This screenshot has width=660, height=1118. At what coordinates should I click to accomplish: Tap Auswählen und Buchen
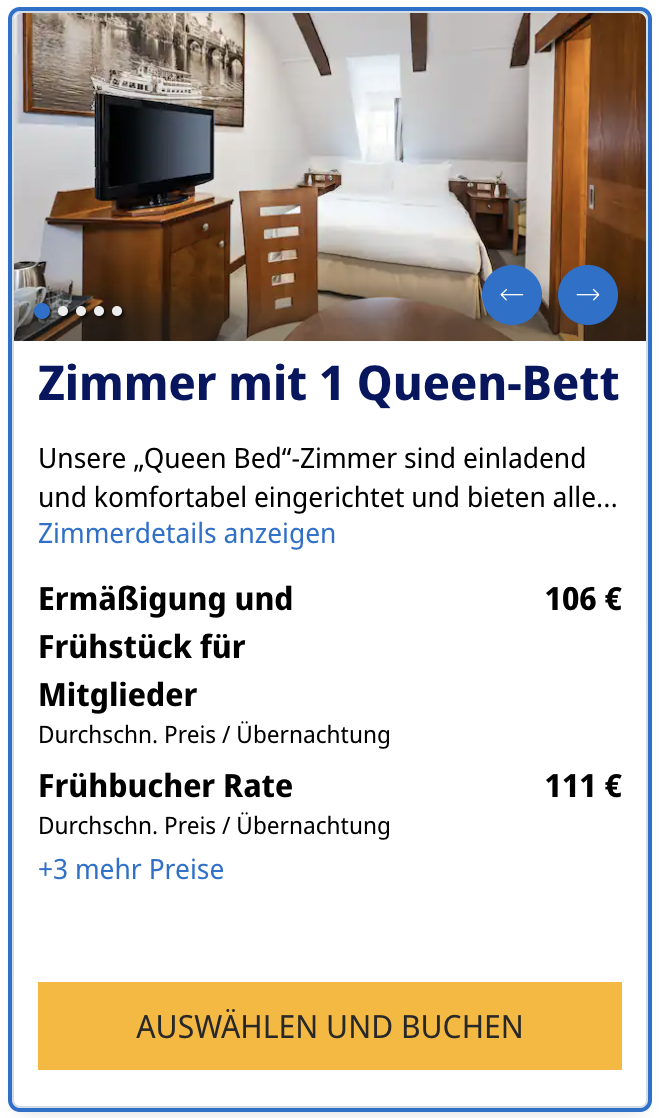[x=330, y=1026]
